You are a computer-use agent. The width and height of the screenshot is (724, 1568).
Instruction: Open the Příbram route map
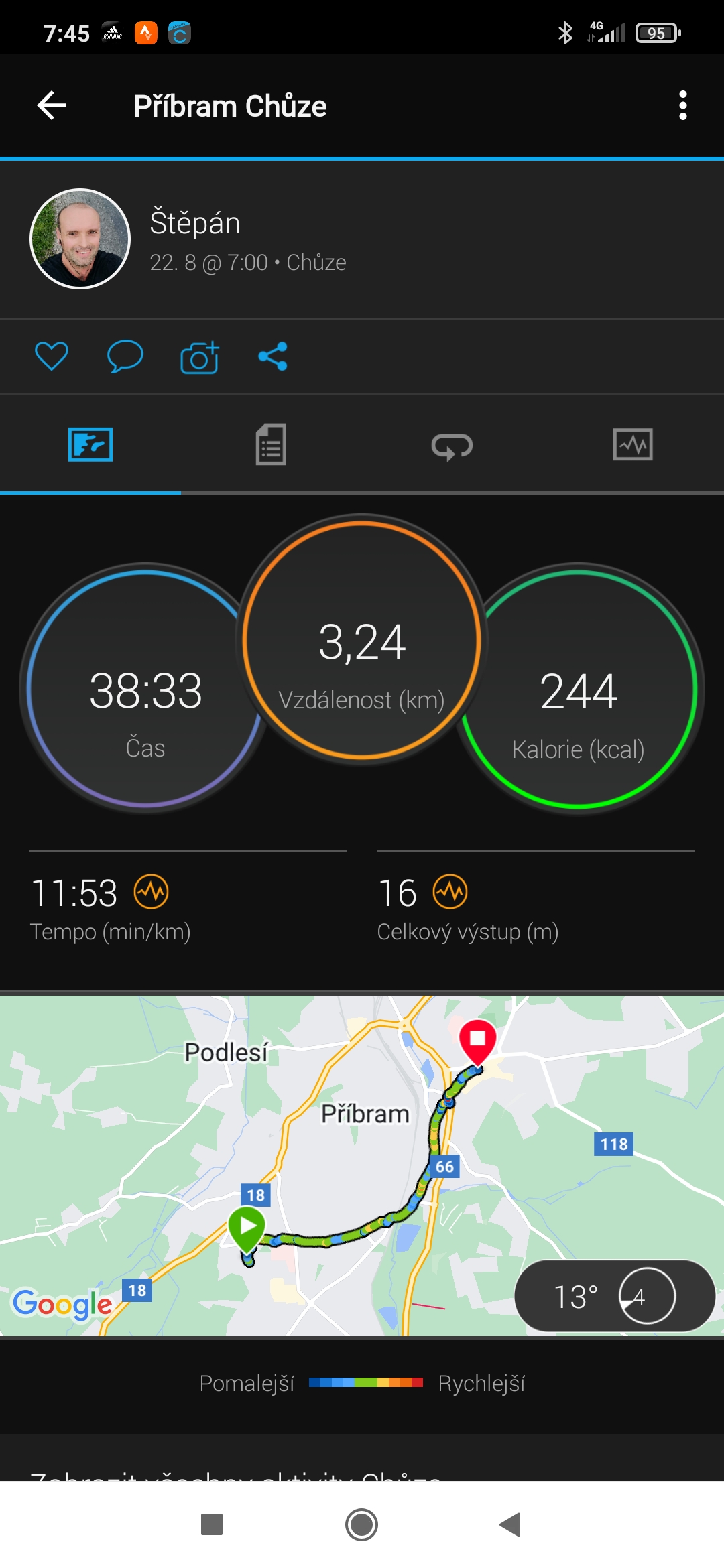pyautogui.click(x=362, y=1165)
